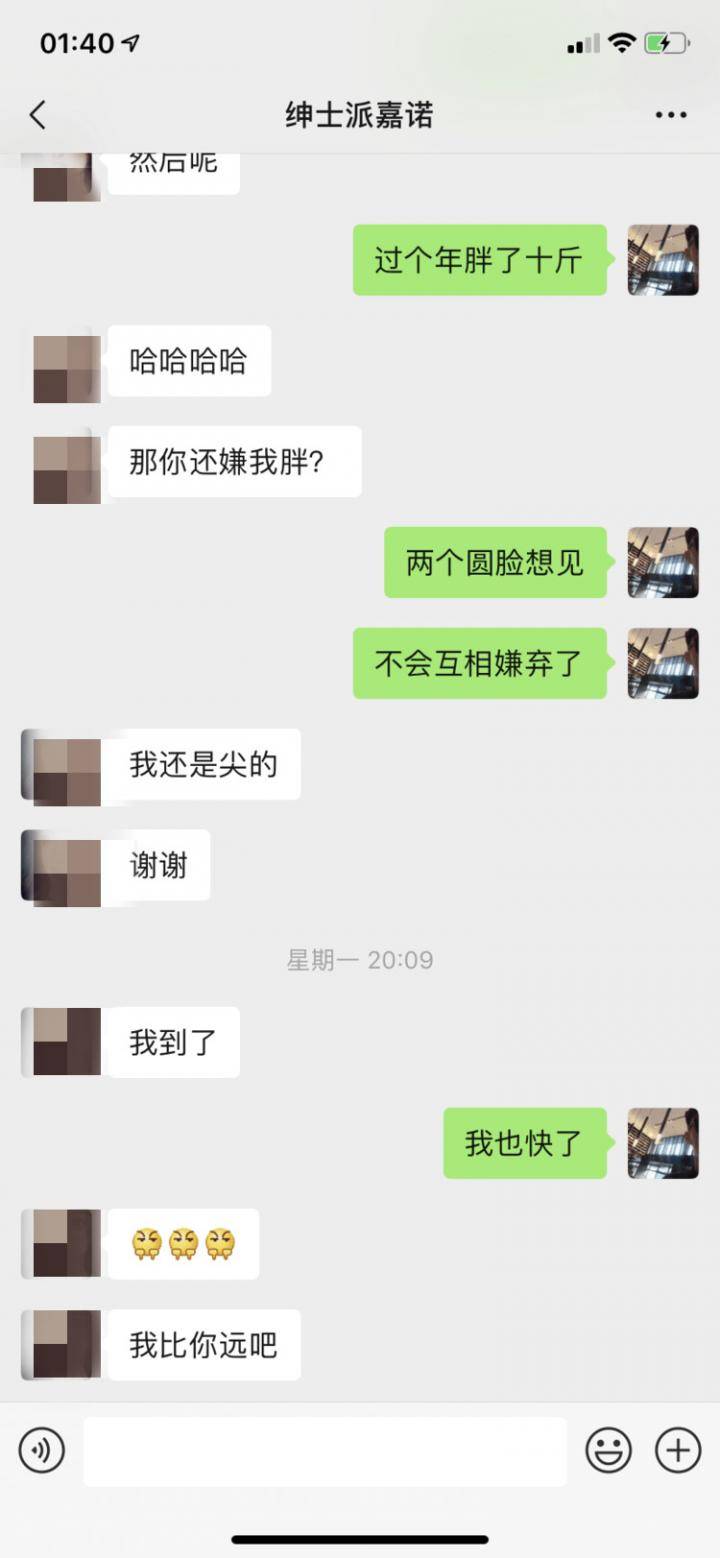Tap the back arrow to leave the chat
This screenshot has width=720, height=1558.
click(37, 114)
